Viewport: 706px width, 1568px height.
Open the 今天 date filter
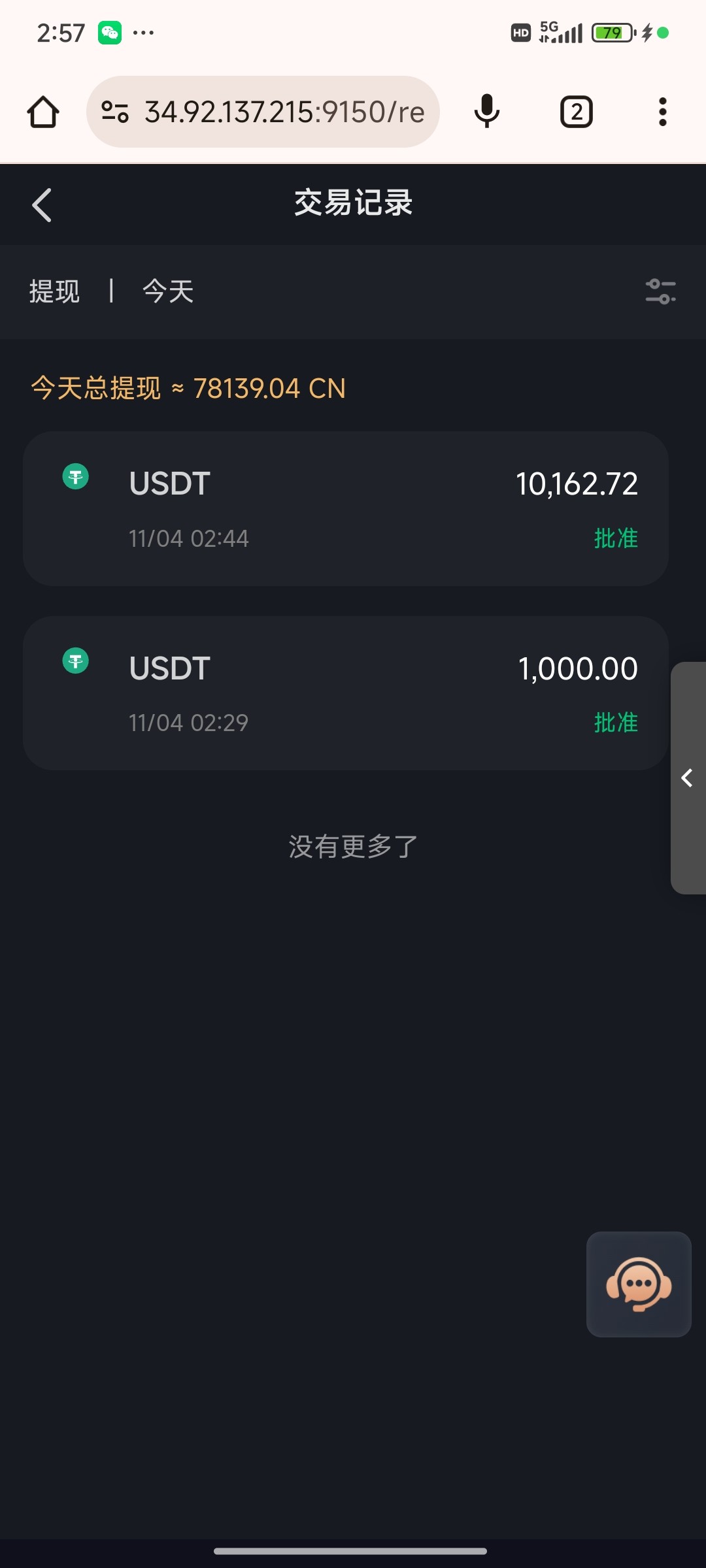point(167,292)
